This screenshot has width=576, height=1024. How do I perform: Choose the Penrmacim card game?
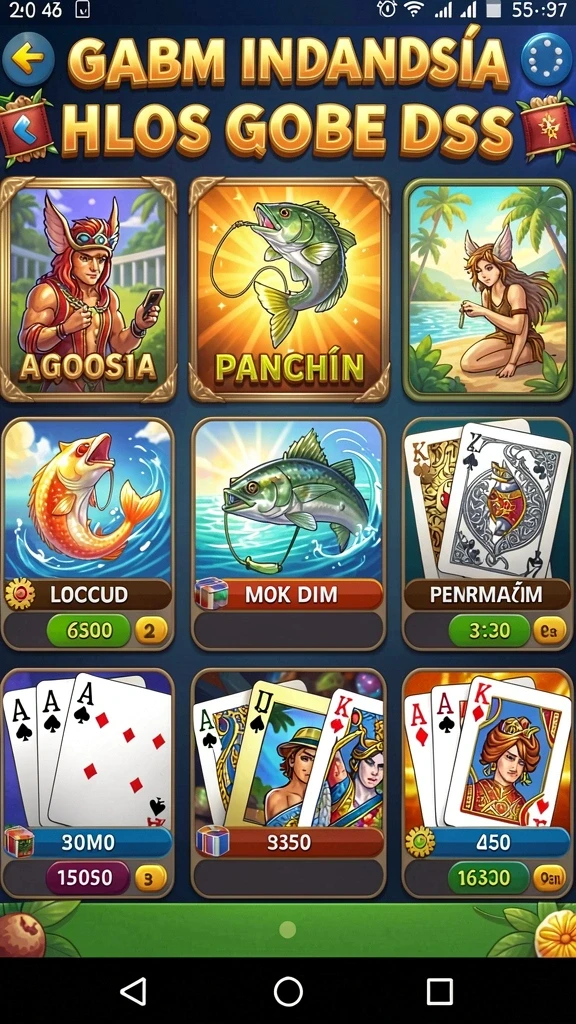(x=487, y=534)
